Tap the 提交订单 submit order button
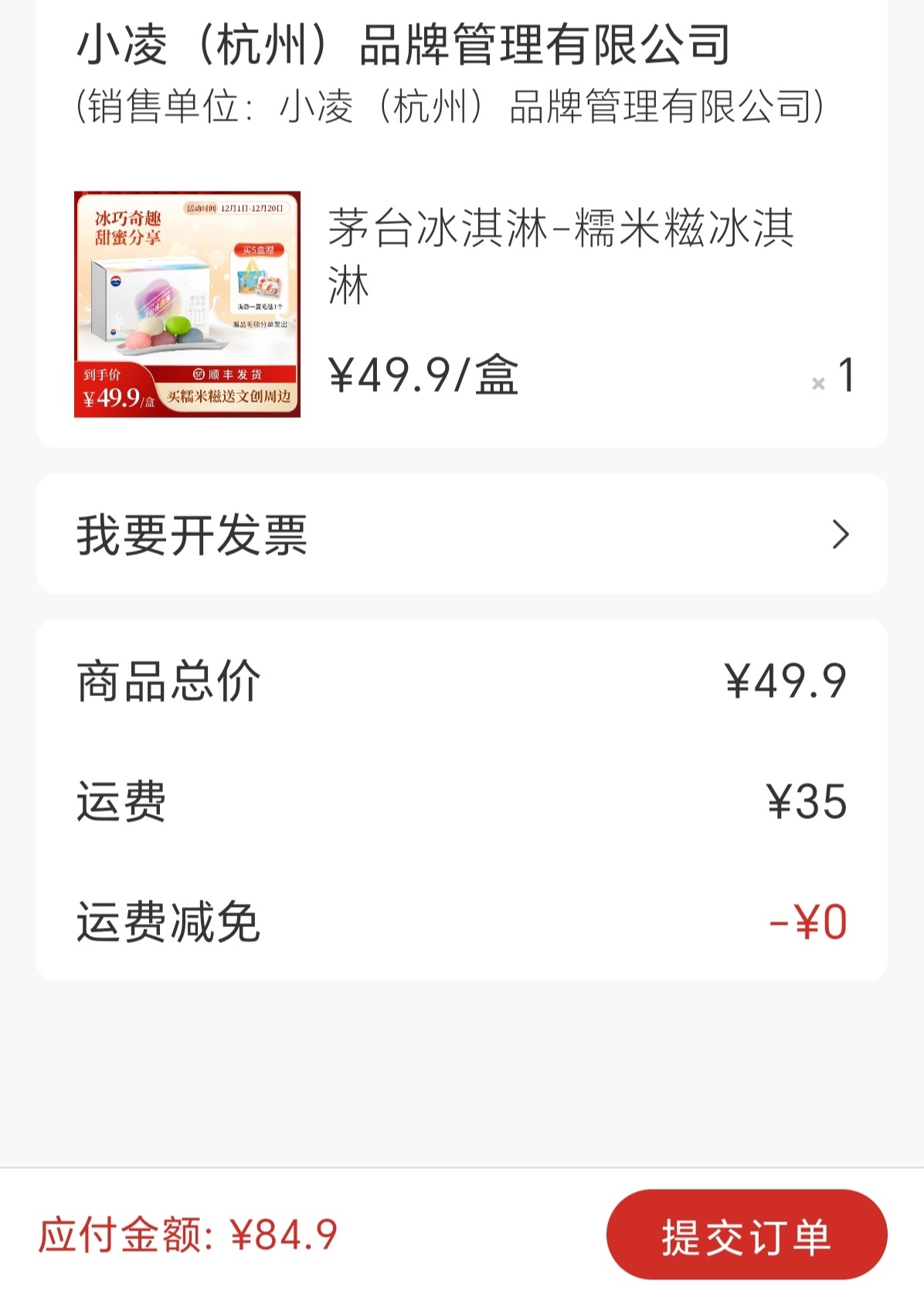This screenshot has width=924, height=1294. point(746,1235)
